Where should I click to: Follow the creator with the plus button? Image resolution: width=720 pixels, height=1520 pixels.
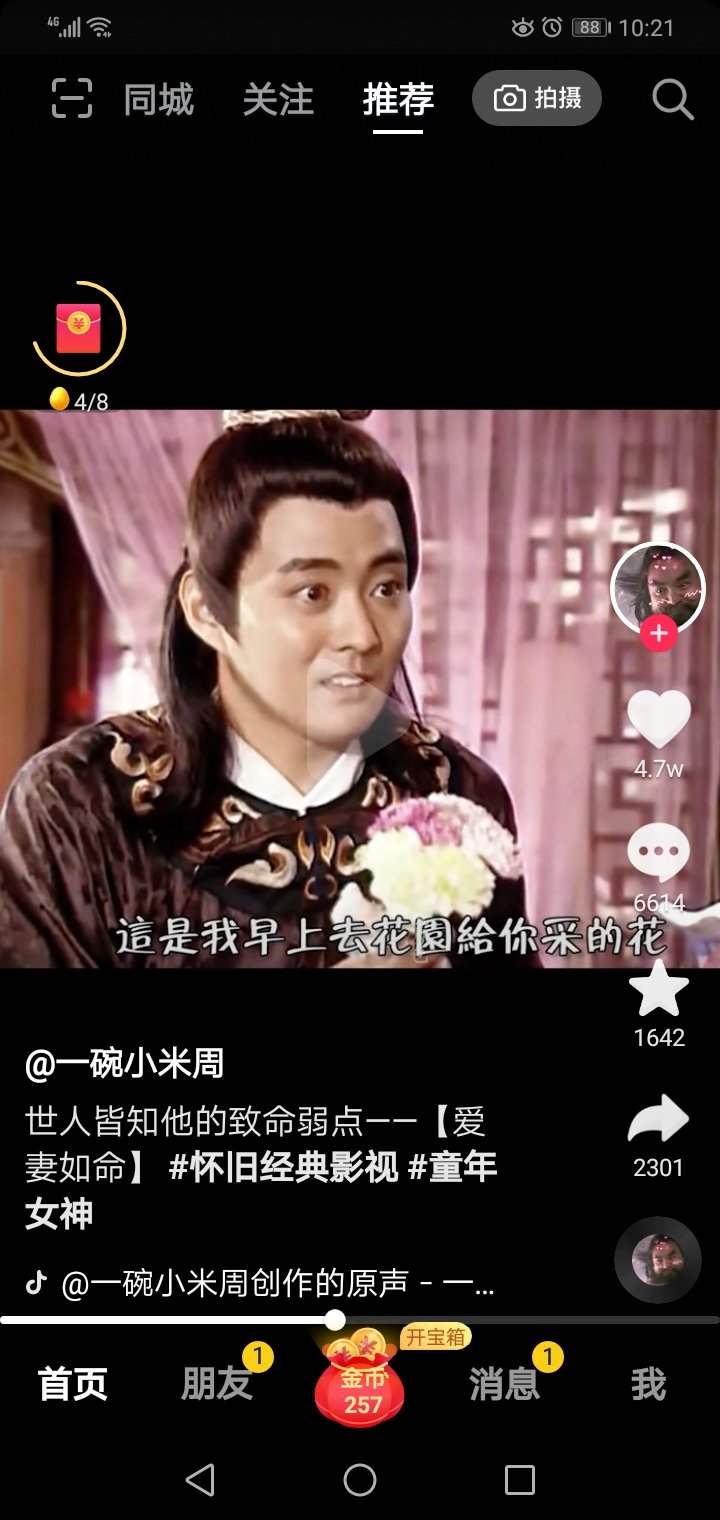[658, 634]
